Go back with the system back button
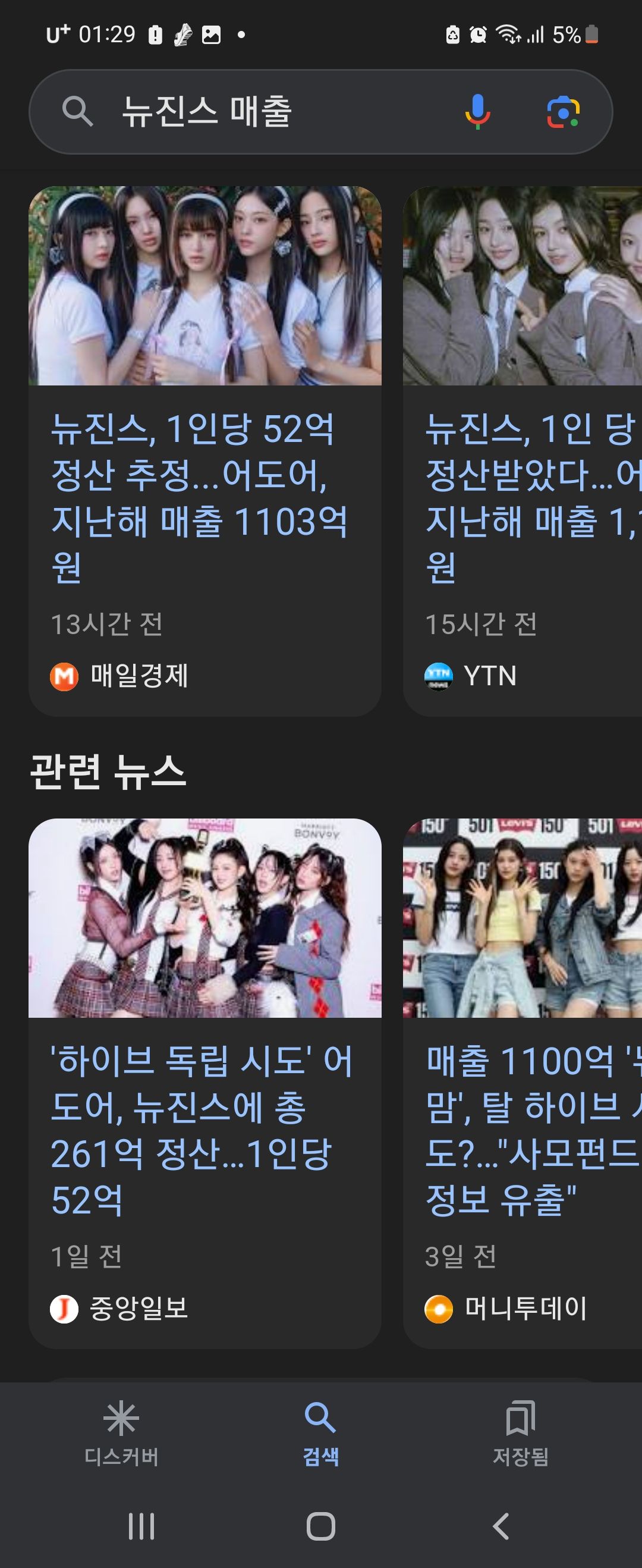This screenshot has width=642, height=1568. coord(500,1526)
